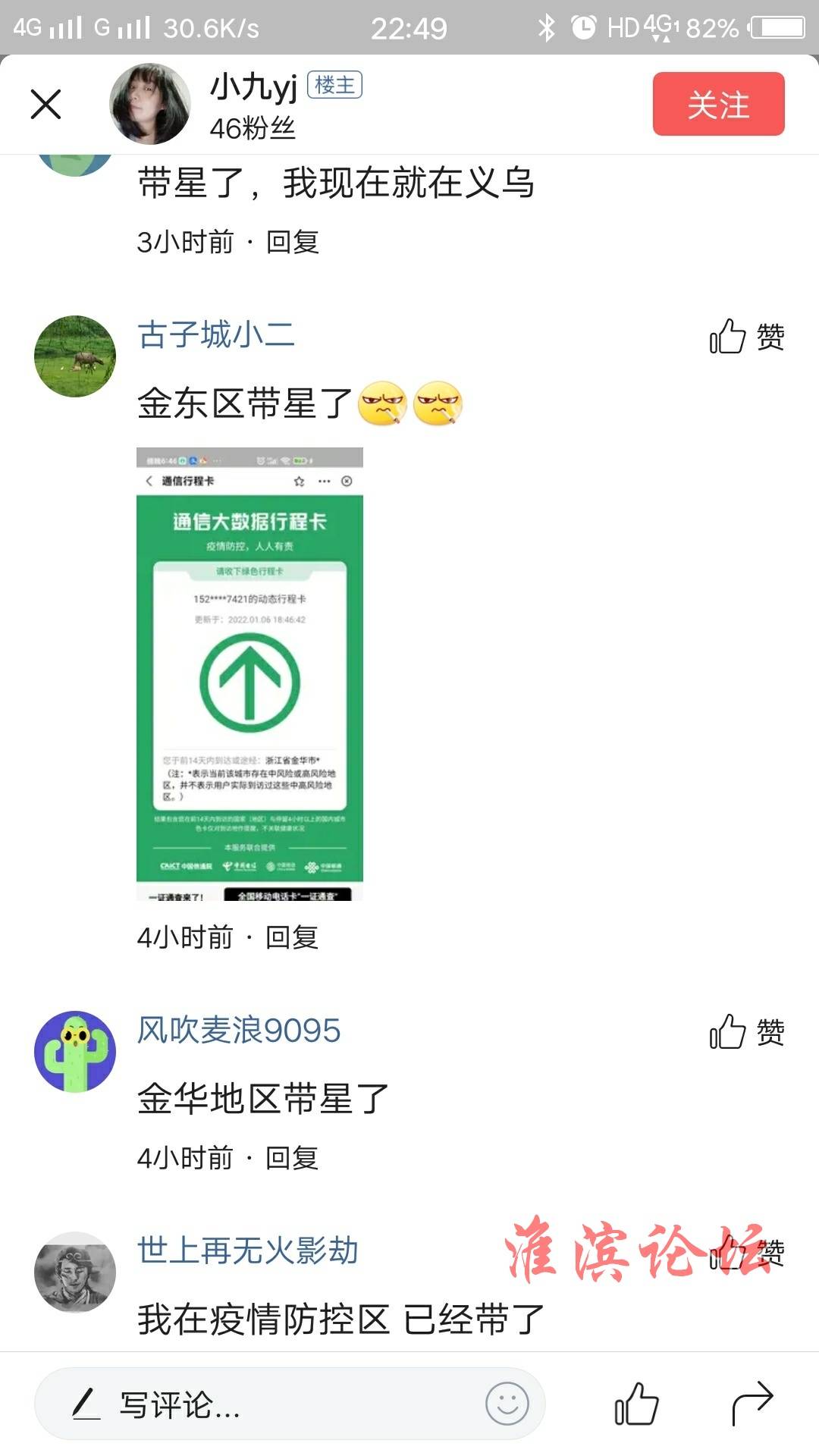The image size is (819, 1456).
Task: Open 世上再无火影劫's profile
Action: (x=247, y=1250)
